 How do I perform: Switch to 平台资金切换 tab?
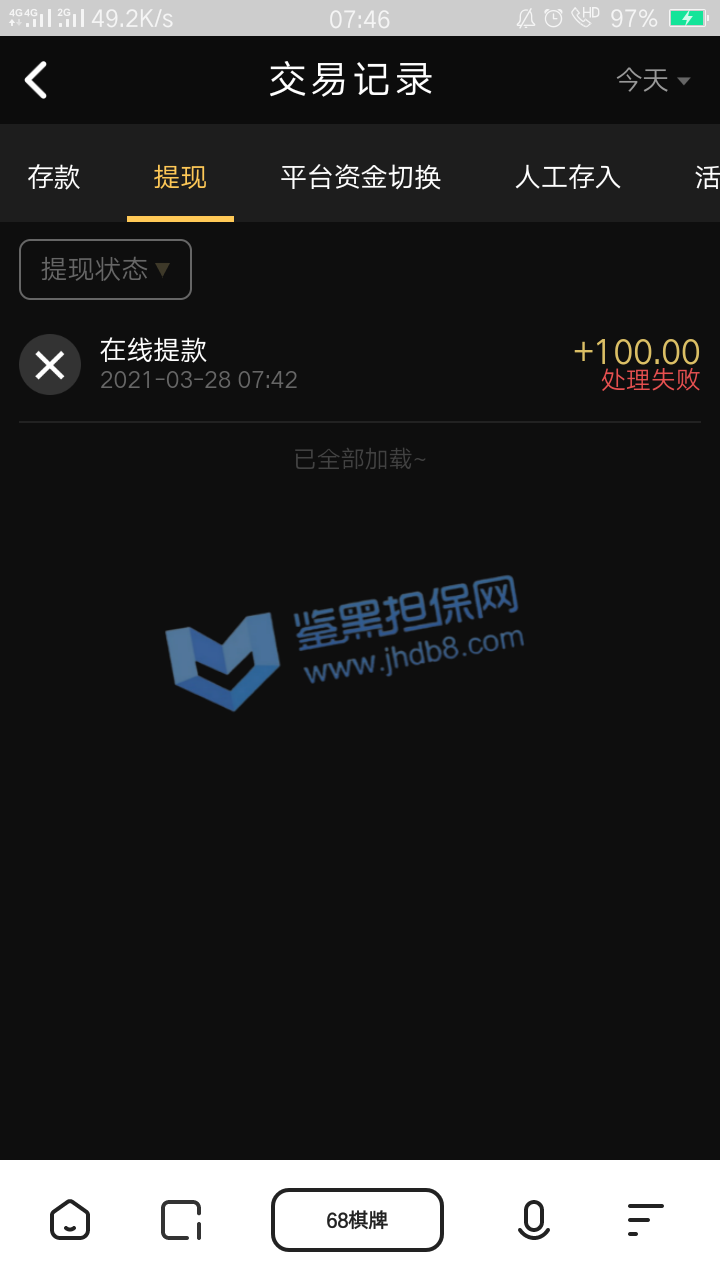tap(361, 177)
